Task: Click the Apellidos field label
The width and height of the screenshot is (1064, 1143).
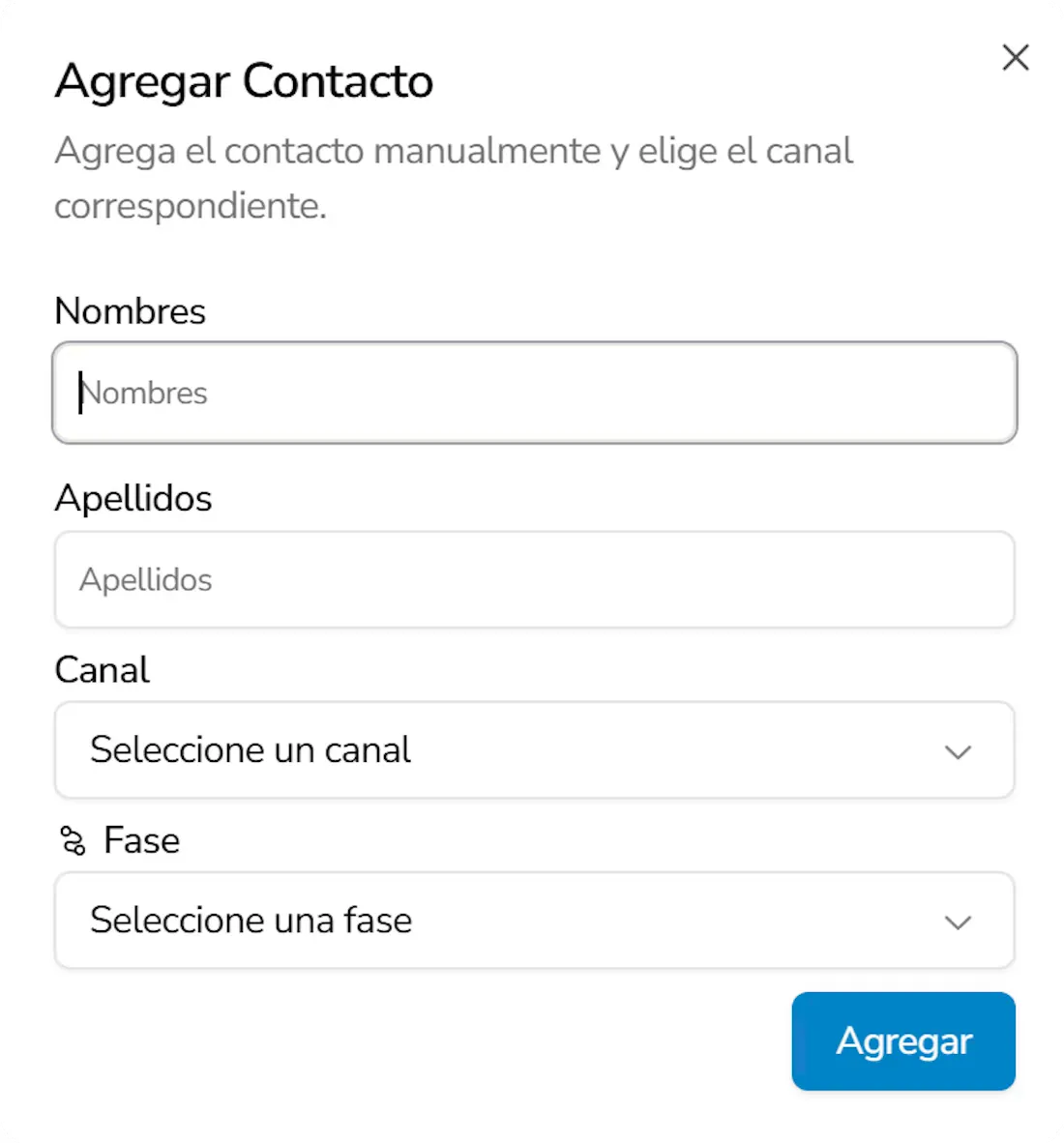Action: [x=133, y=498]
